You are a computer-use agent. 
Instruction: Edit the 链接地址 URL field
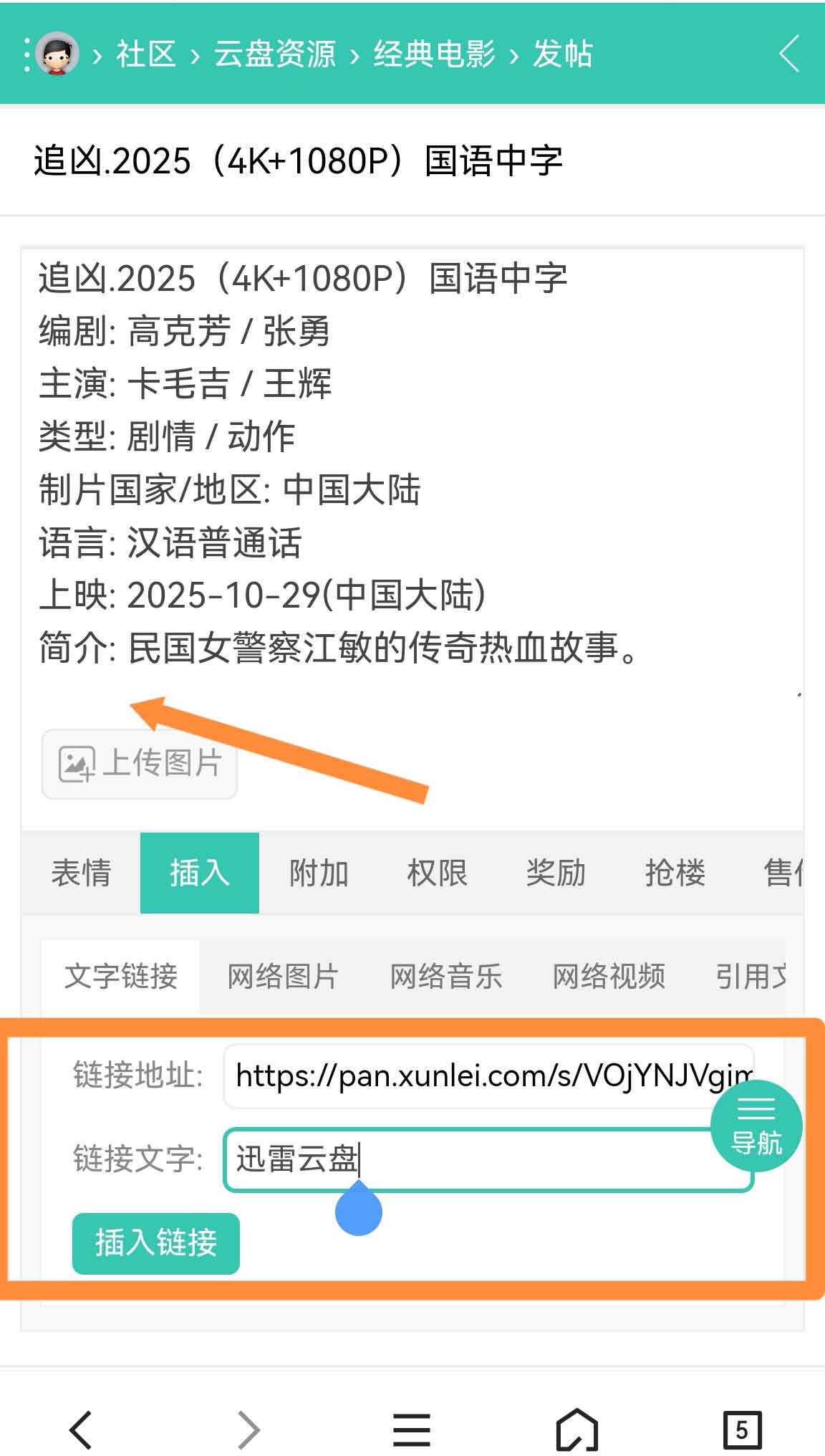(x=465, y=1076)
